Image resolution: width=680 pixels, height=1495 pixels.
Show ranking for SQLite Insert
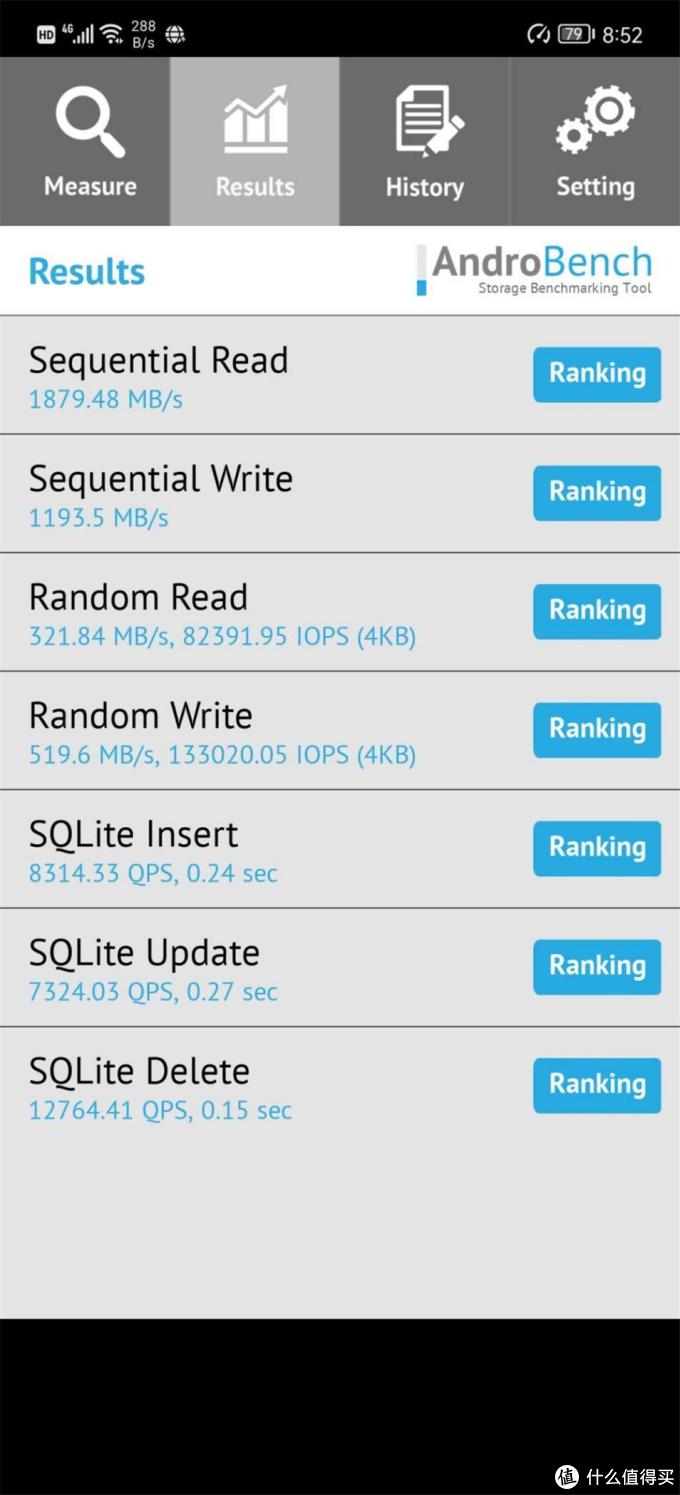tap(597, 848)
